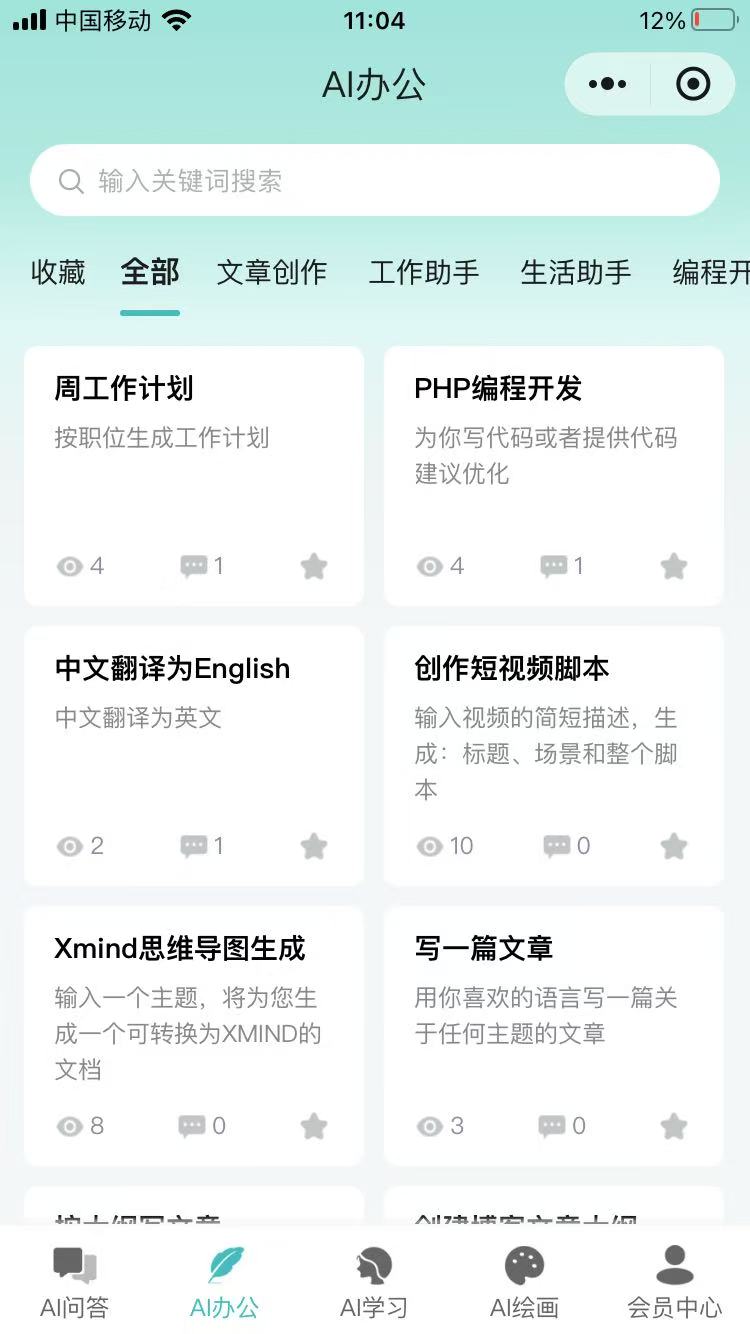Select the 生活助手 category tab
750x1334 pixels.
tap(576, 272)
